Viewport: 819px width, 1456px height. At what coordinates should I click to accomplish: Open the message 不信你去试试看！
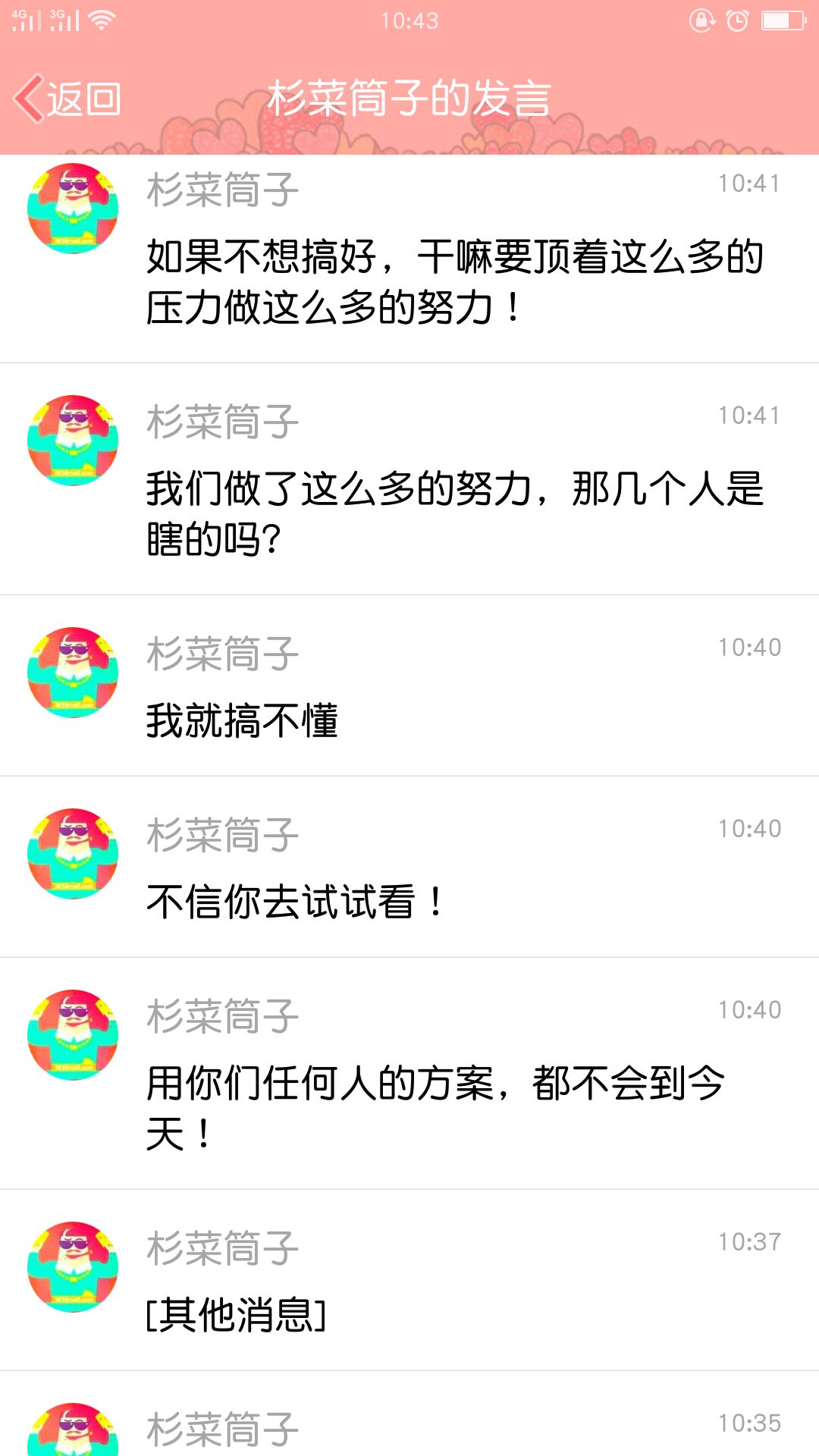click(296, 902)
